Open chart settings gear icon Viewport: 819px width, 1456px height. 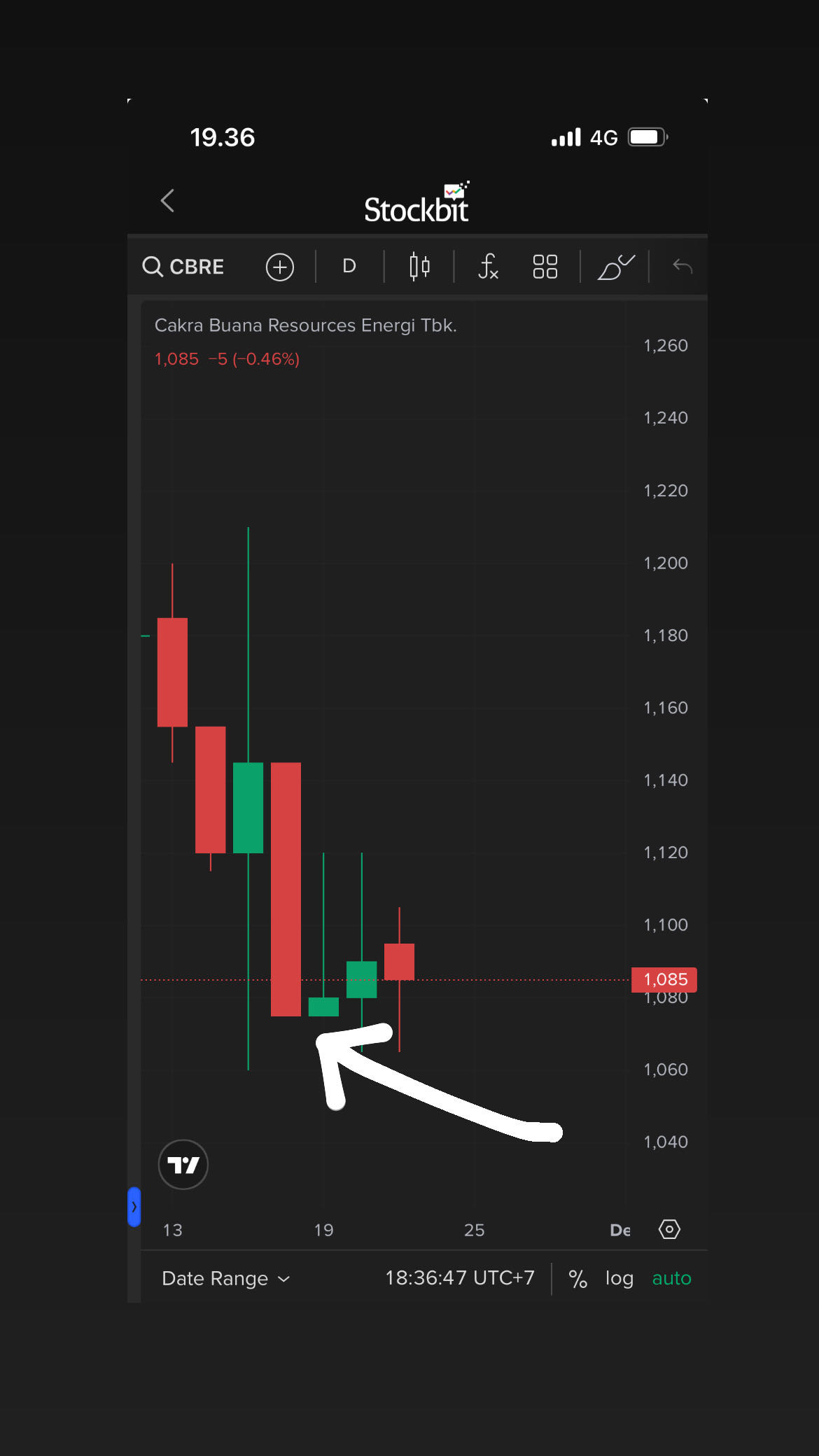[669, 1229]
